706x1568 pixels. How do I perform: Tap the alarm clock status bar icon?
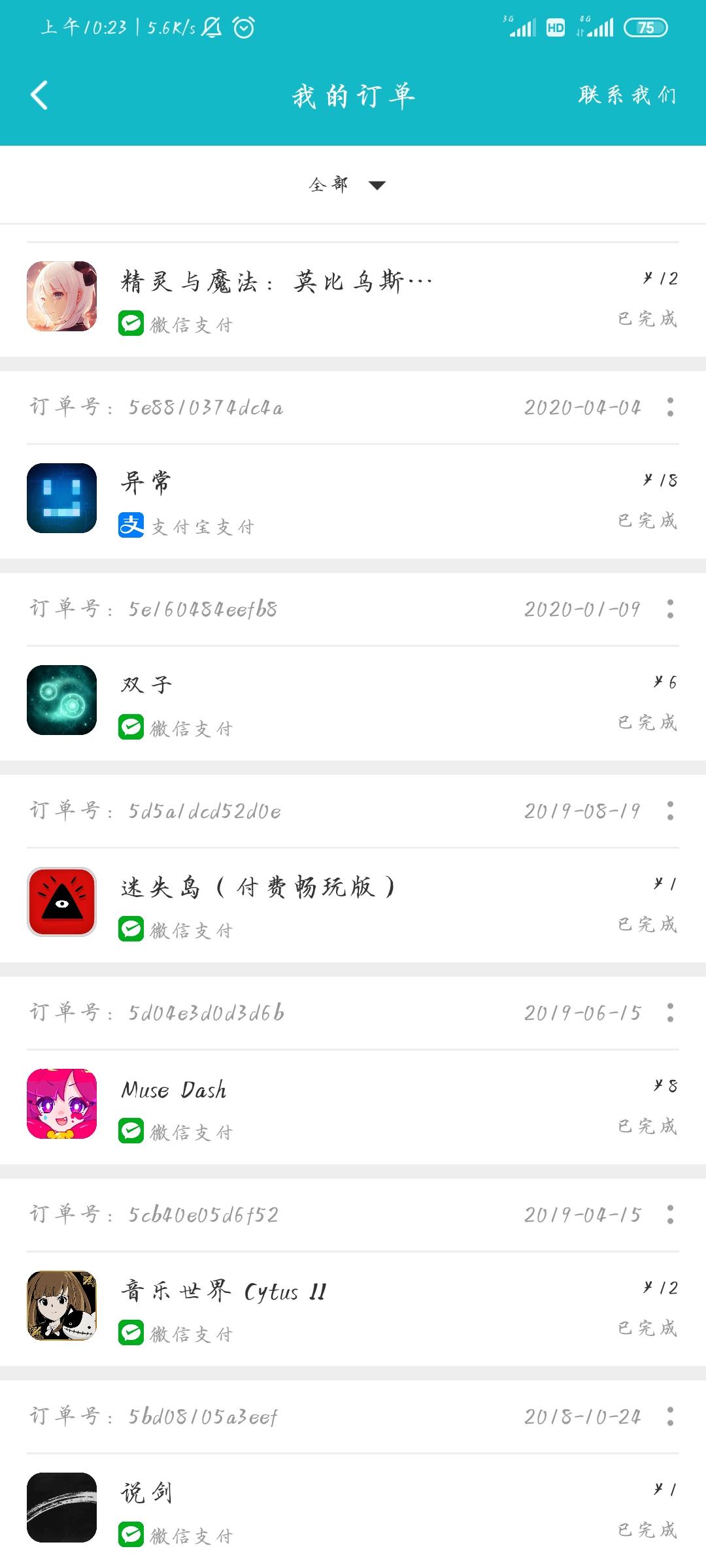coord(243,27)
